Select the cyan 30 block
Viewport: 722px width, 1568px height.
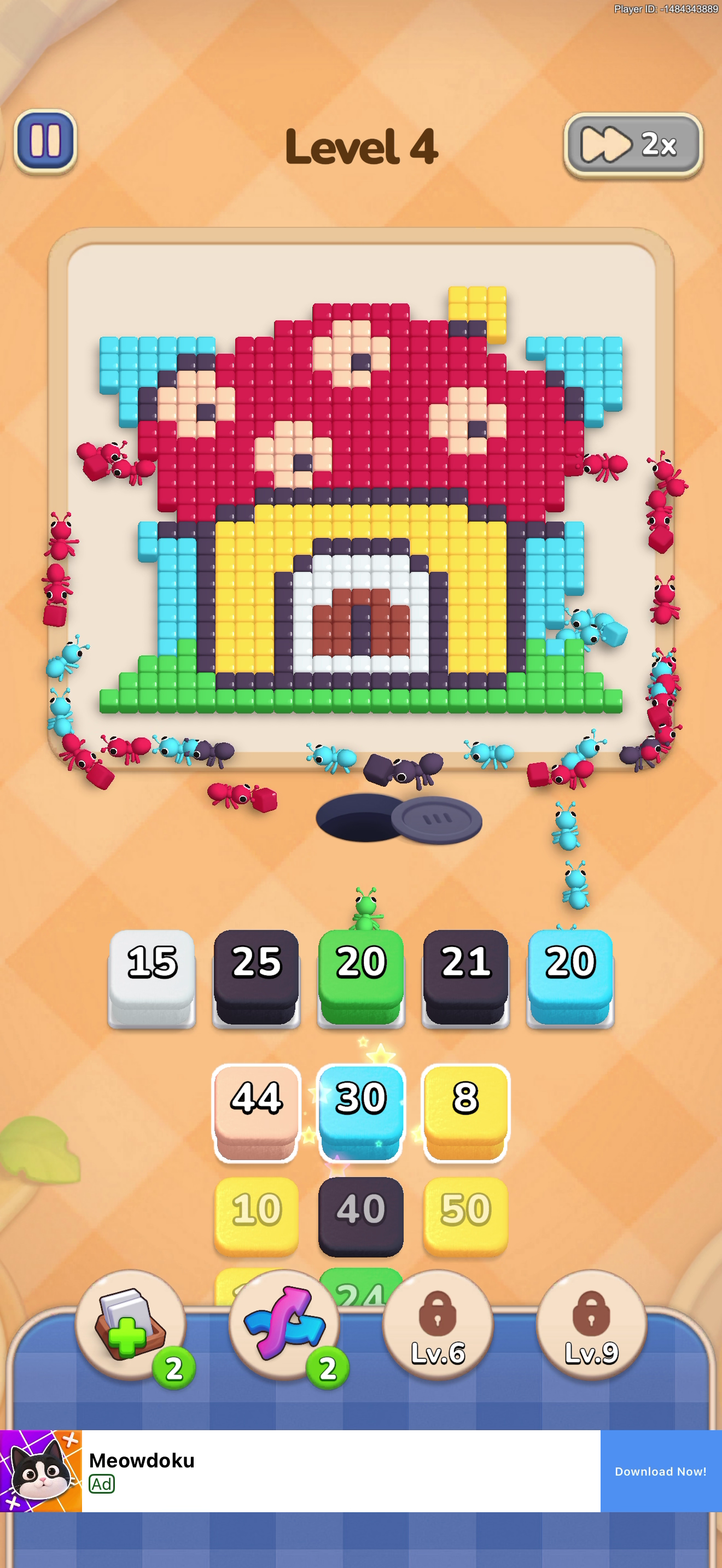coord(361,1113)
